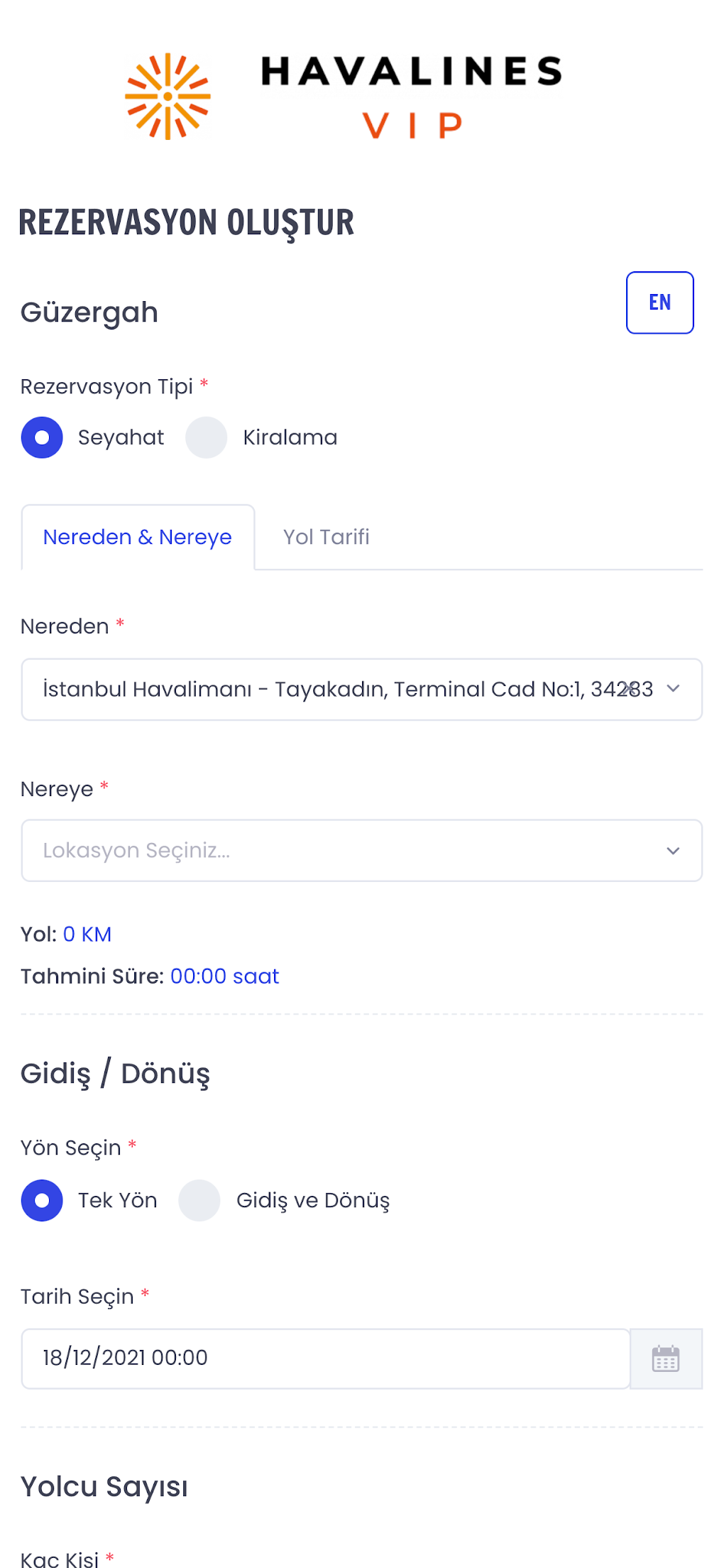Select the Tek Yön direction
Screen dimensions: 724x1568
coord(43,1200)
